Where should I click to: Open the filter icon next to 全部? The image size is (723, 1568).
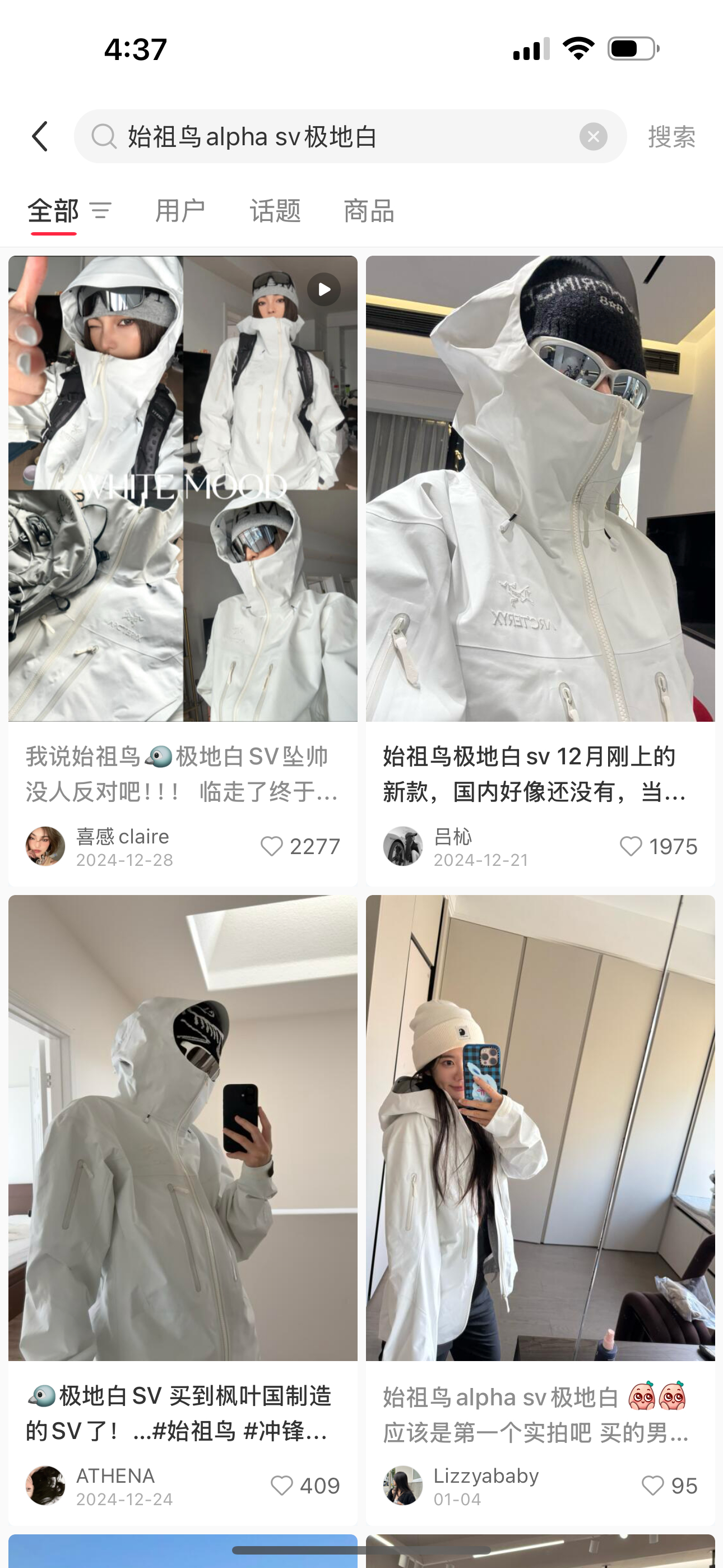point(101,211)
